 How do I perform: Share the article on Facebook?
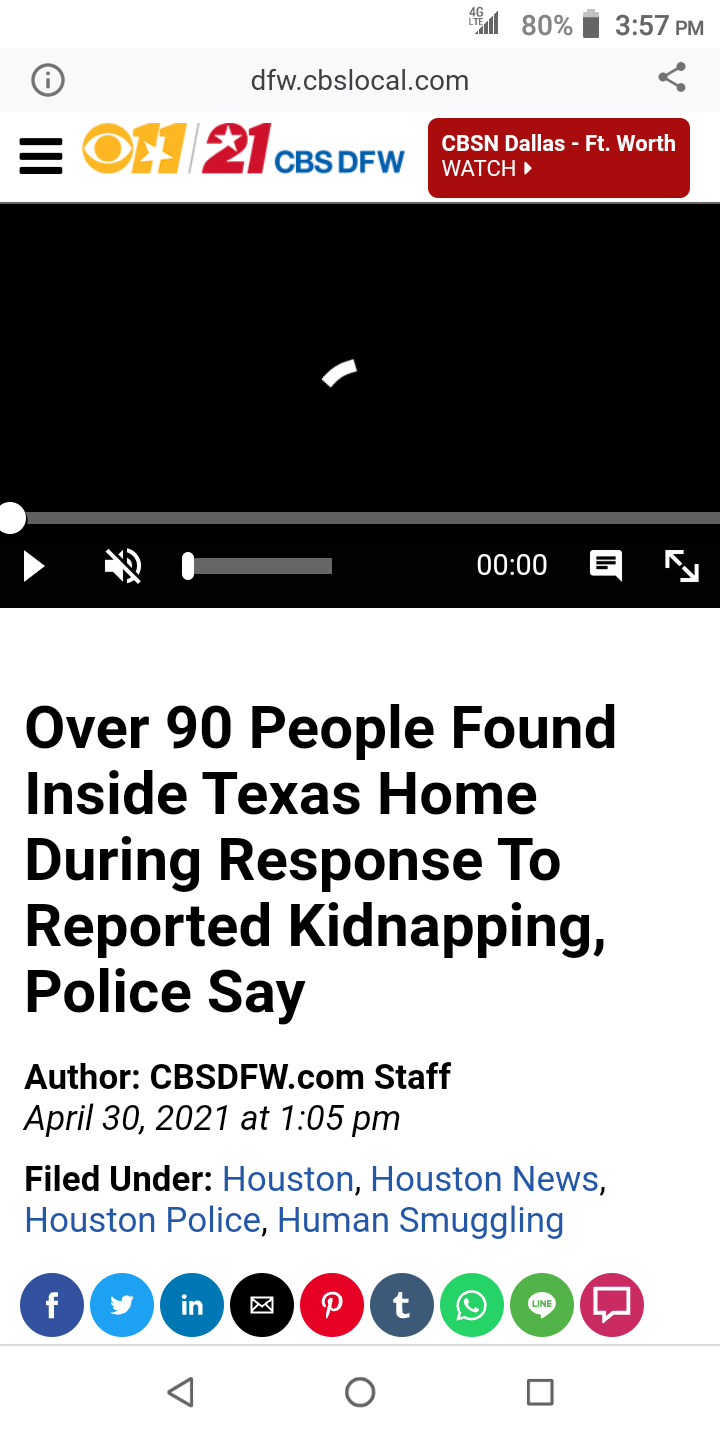coord(52,1305)
